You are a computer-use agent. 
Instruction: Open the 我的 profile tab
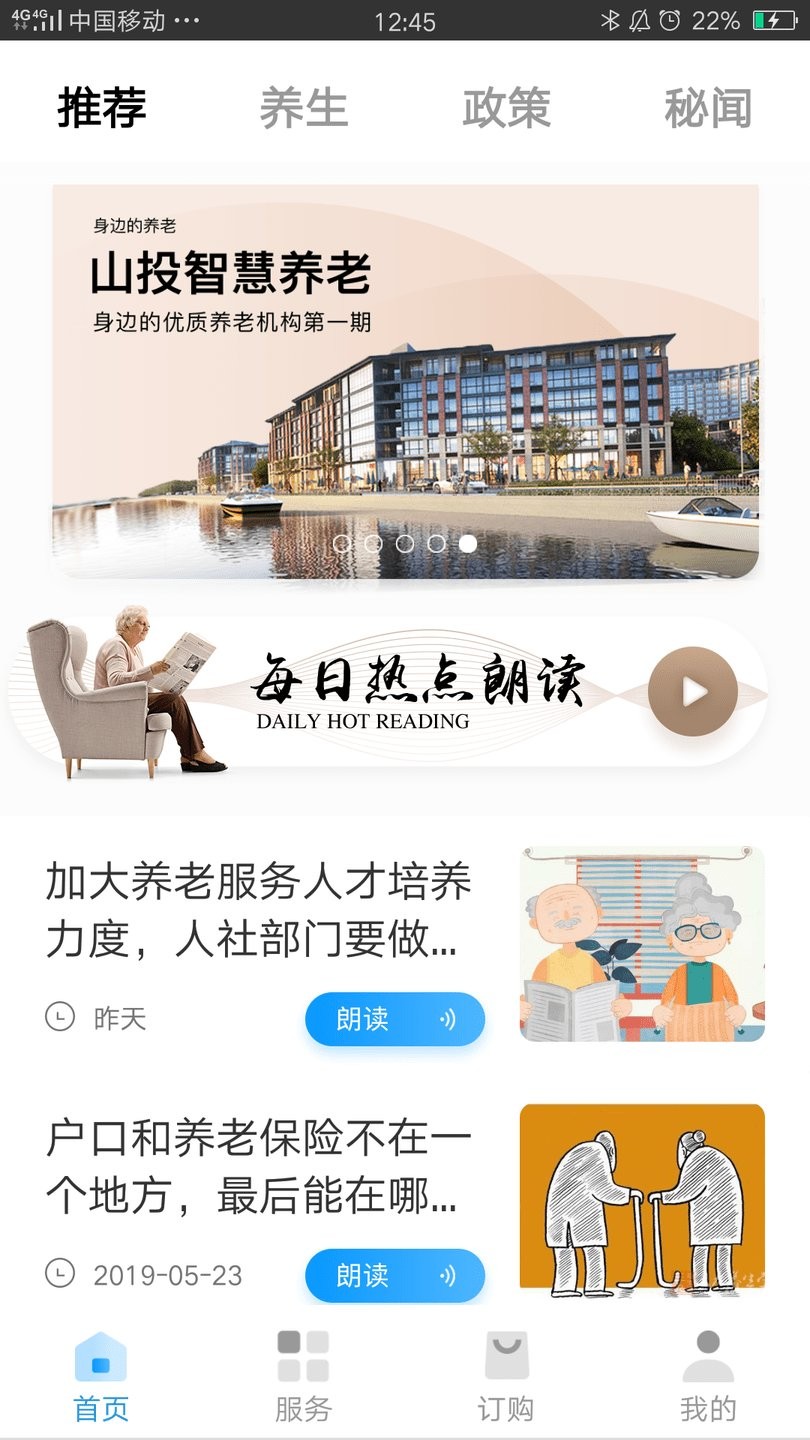pos(708,1376)
